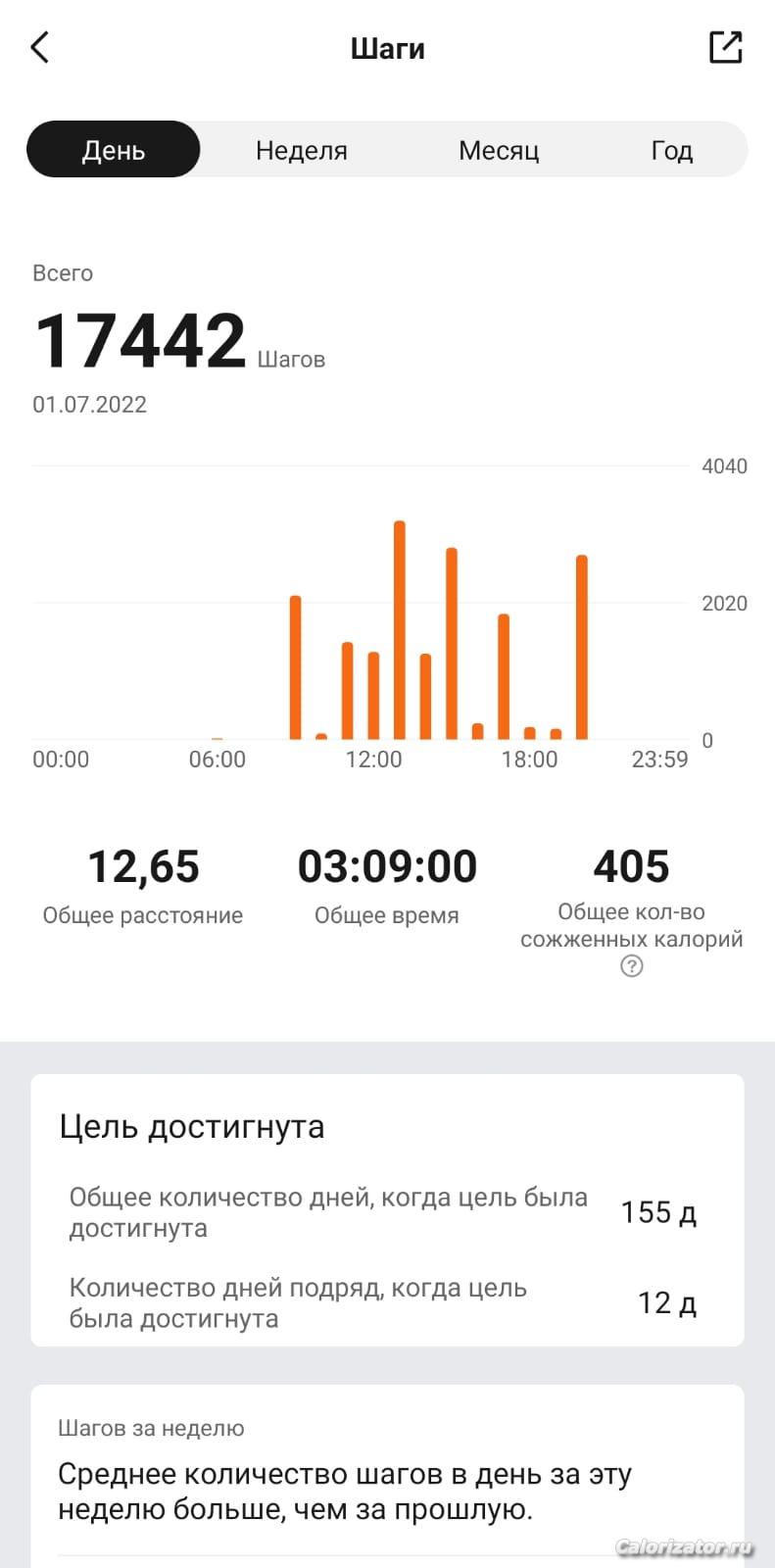Image resolution: width=775 pixels, height=1568 pixels.
Task: Switch to the Месяц tab
Action: coord(499,150)
